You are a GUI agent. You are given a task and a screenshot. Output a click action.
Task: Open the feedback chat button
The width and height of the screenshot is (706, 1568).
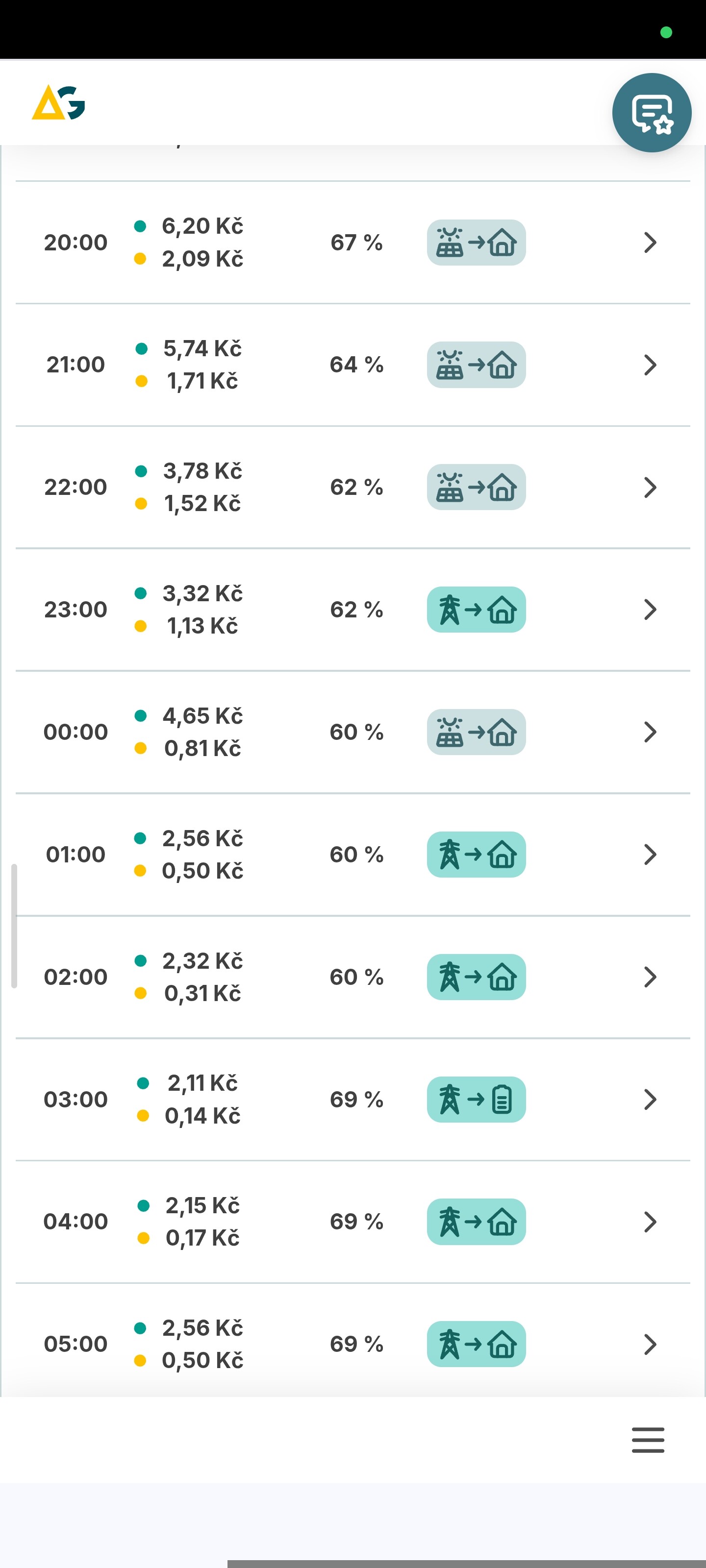click(x=651, y=113)
